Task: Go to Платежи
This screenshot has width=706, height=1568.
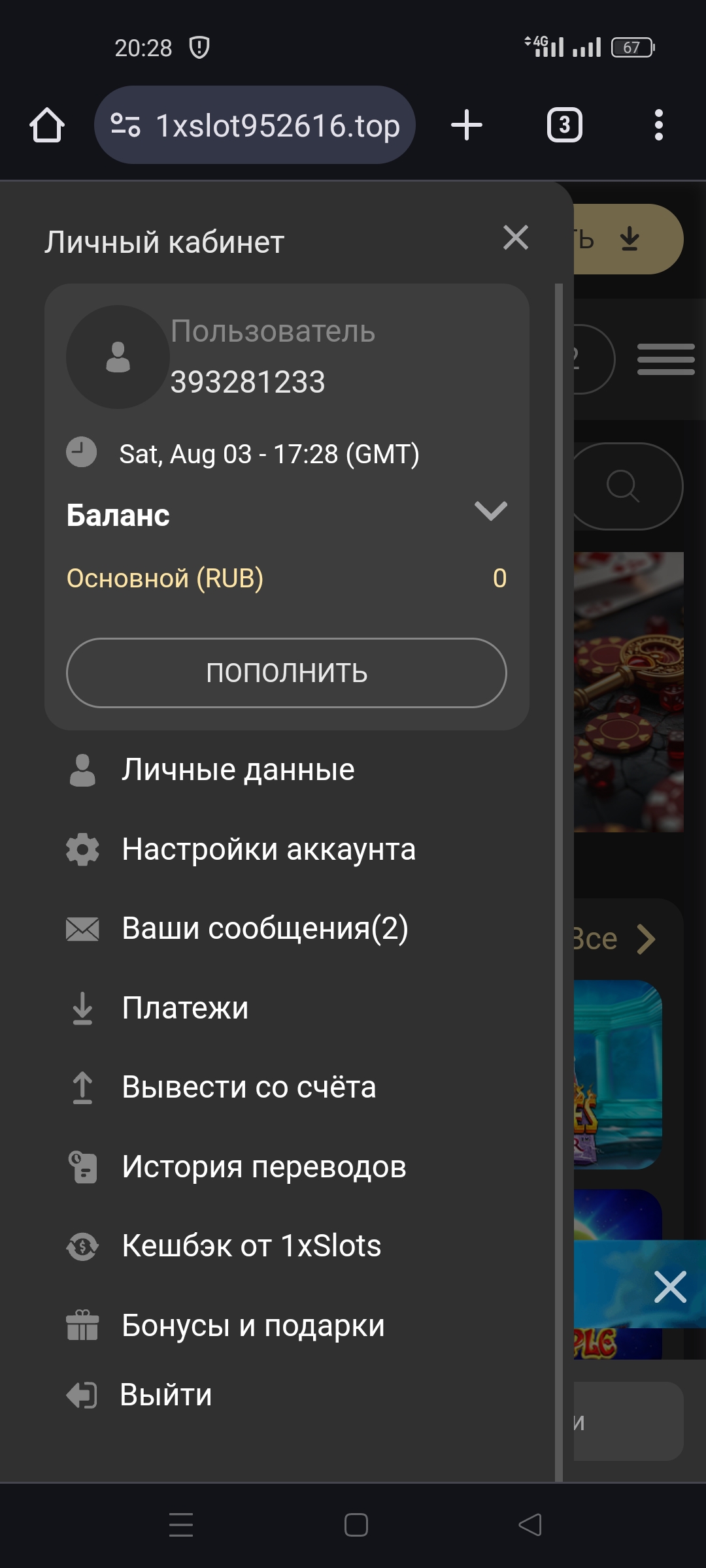Action: pos(185,1008)
